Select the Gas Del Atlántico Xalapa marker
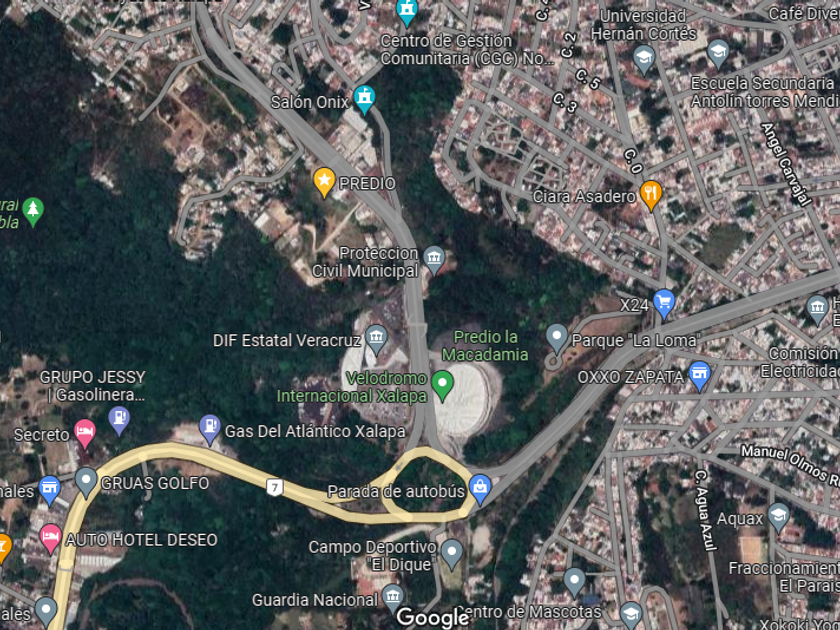The width and height of the screenshot is (840, 630). tap(210, 429)
